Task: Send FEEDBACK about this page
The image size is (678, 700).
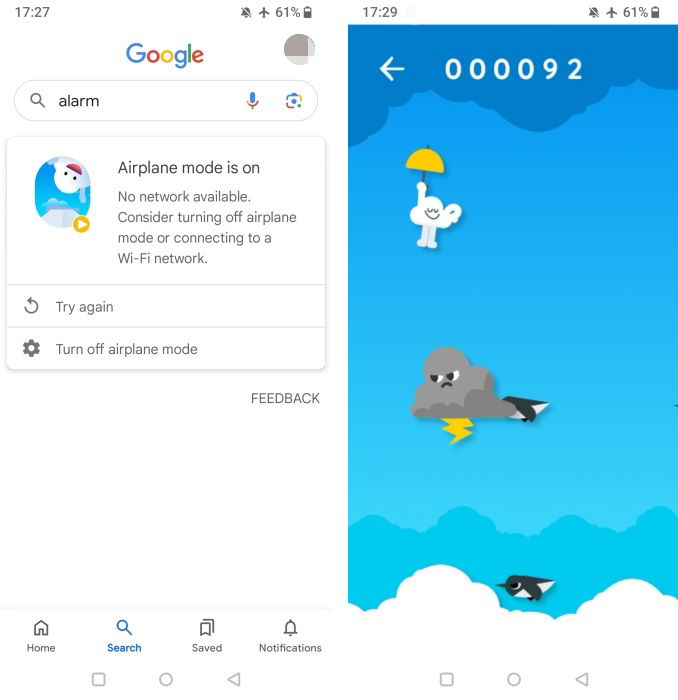Action: tap(285, 398)
